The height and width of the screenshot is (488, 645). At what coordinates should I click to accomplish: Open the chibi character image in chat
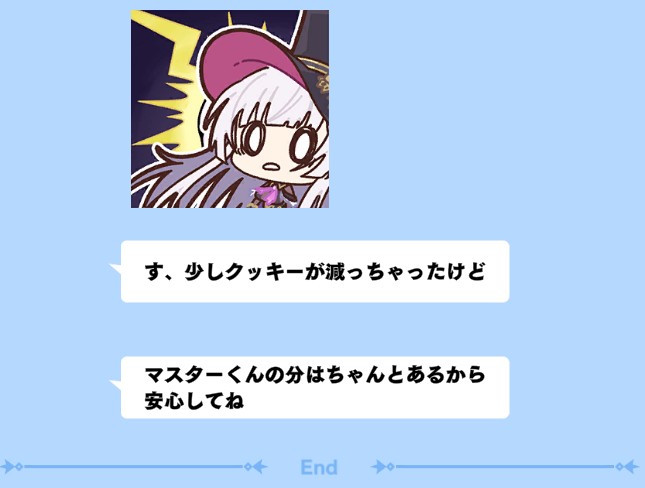[229, 109]
